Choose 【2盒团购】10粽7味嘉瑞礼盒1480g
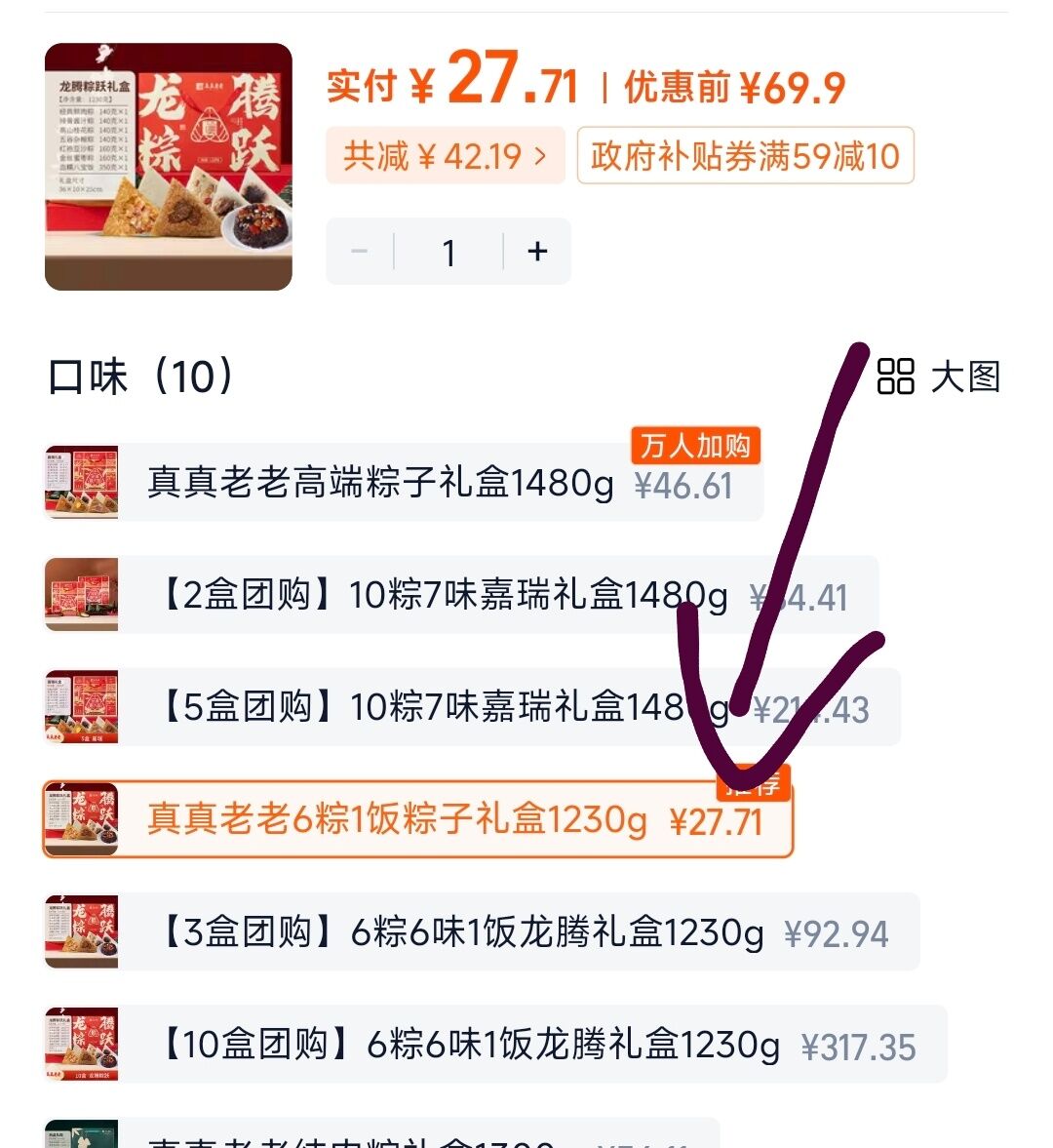The width and height of the screenshot is (1053, 1148). [x=460, y=595]
